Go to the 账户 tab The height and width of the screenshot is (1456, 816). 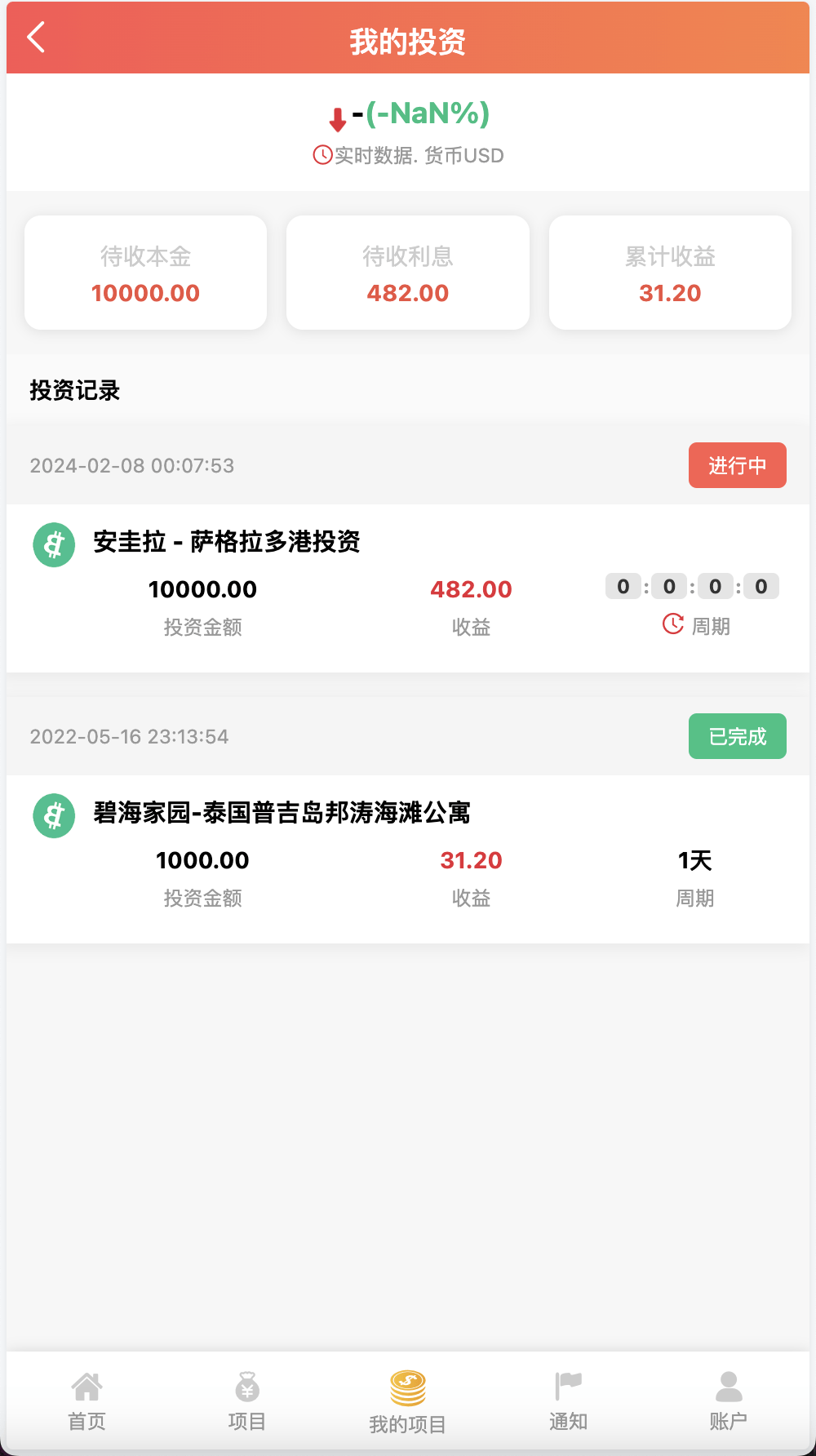[728, 1401]
